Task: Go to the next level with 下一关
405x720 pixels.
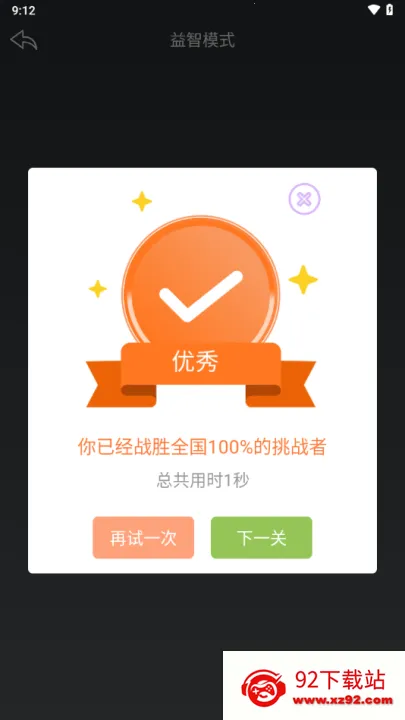Action: [x=262, y=538]
